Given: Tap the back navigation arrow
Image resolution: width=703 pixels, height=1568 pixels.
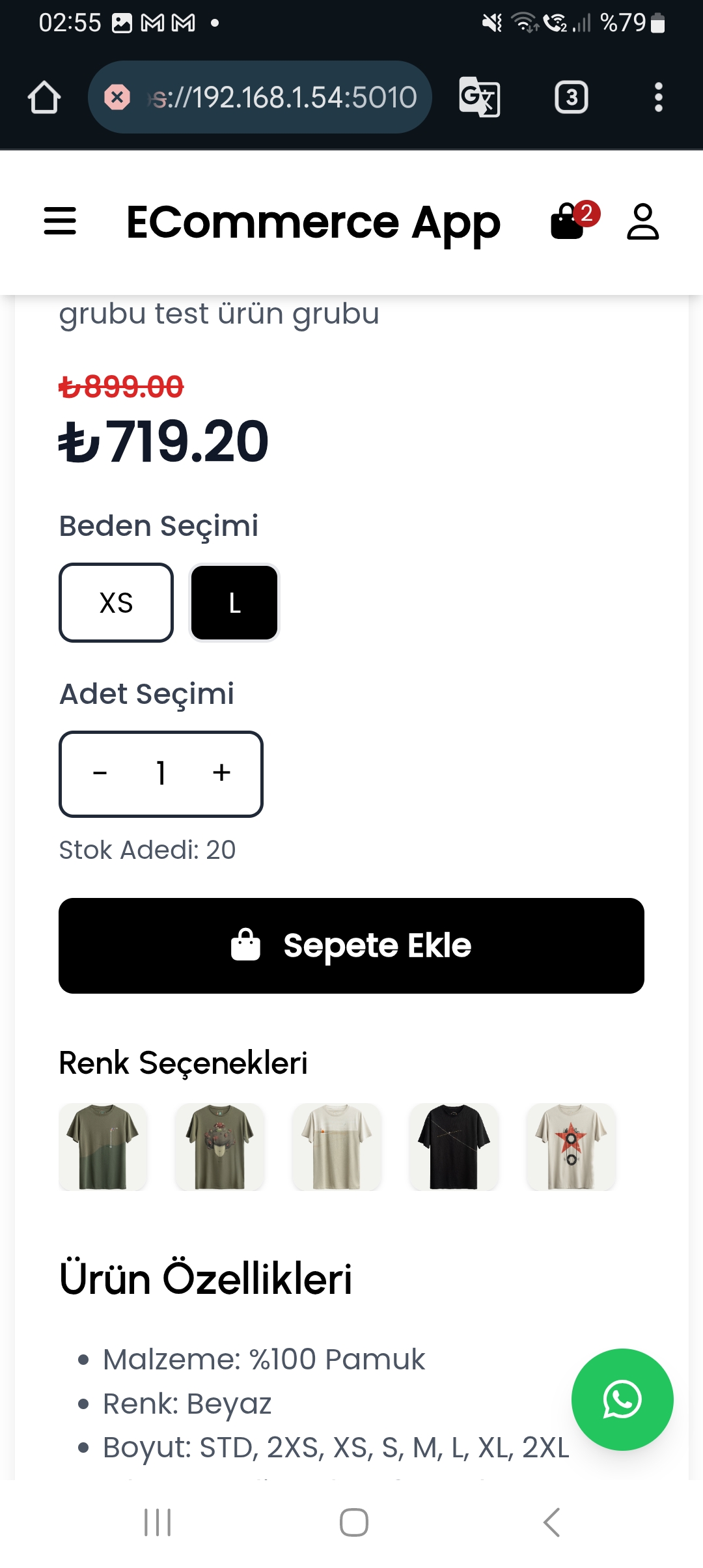Looking at the screenshot, I should 550,1522.
